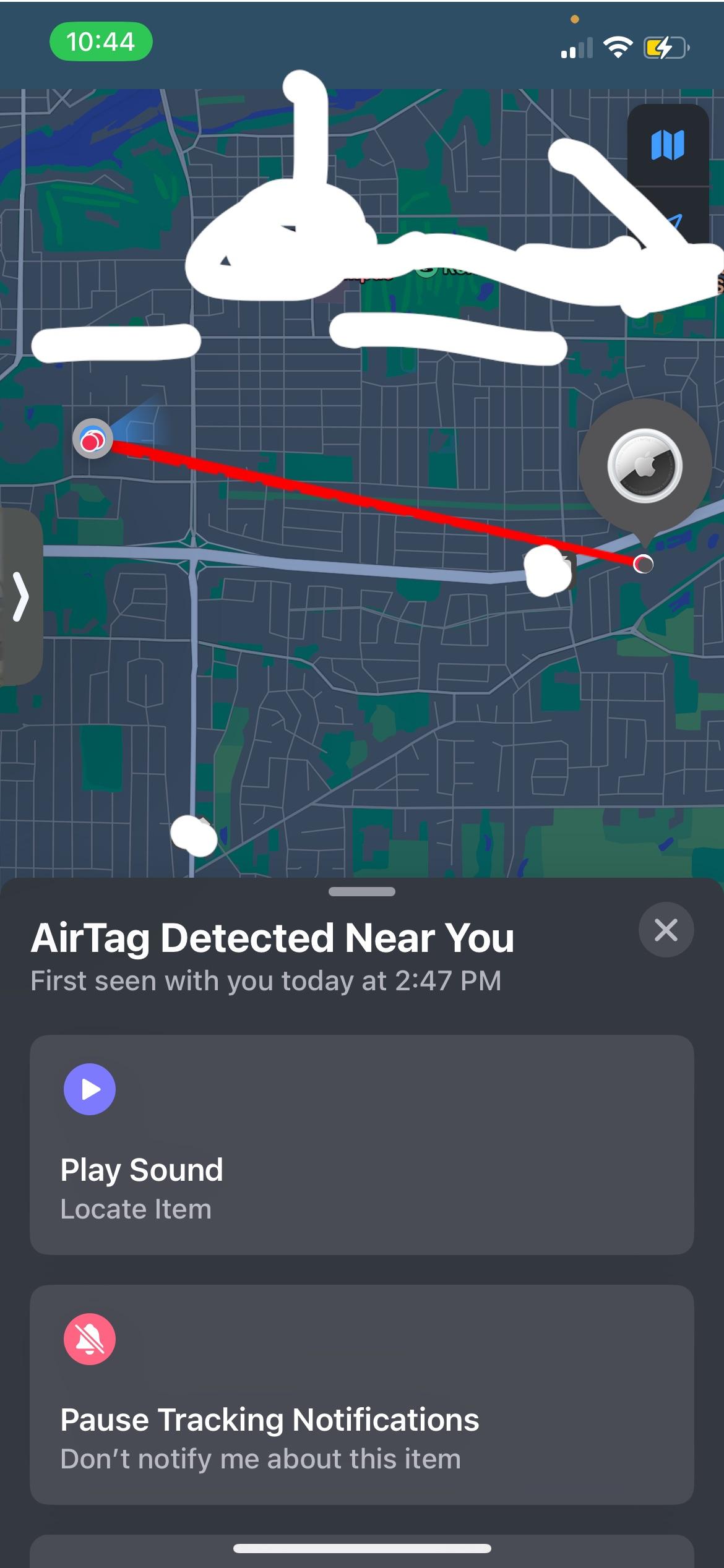Tap the partially visible row at the screen bottom
This screenshot has width=724, height=1568.
[x=362, y=1556]
